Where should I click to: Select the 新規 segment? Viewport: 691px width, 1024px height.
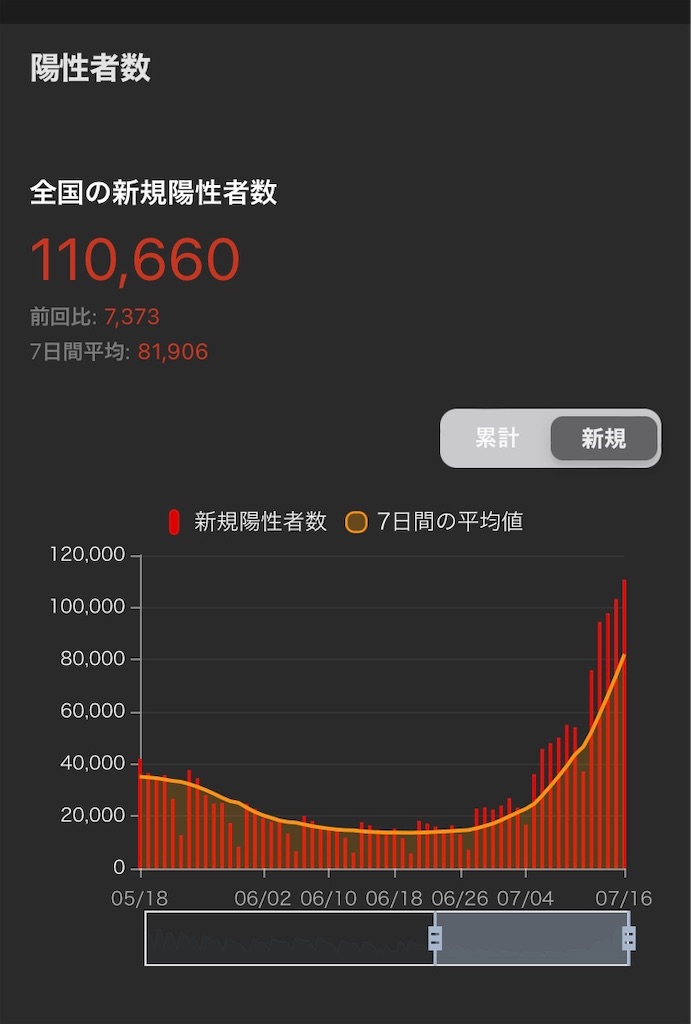coord(603,438)
